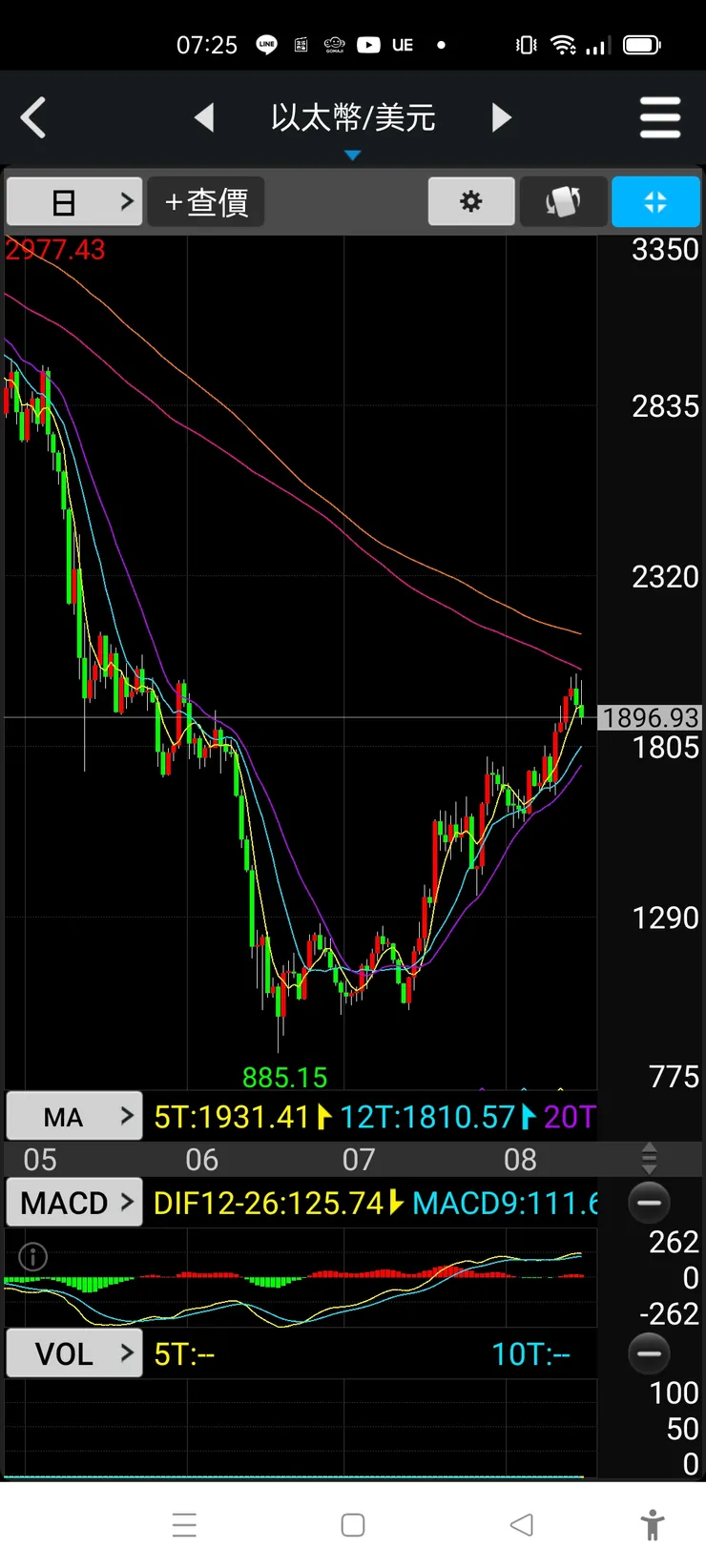Remove the VOL panel with minus button
The width and height of the screenshot is (706, 1568).
tap(649, 1353)
